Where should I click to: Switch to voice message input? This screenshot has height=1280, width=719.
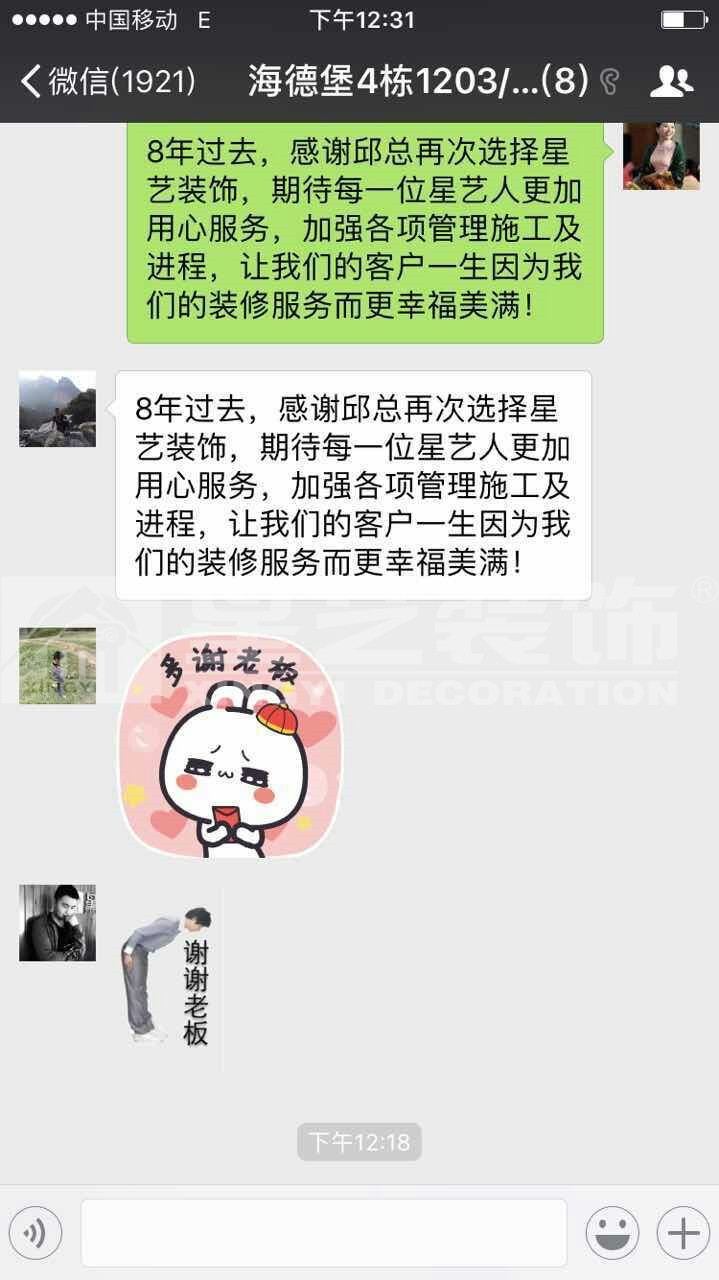coord(36,1233)
